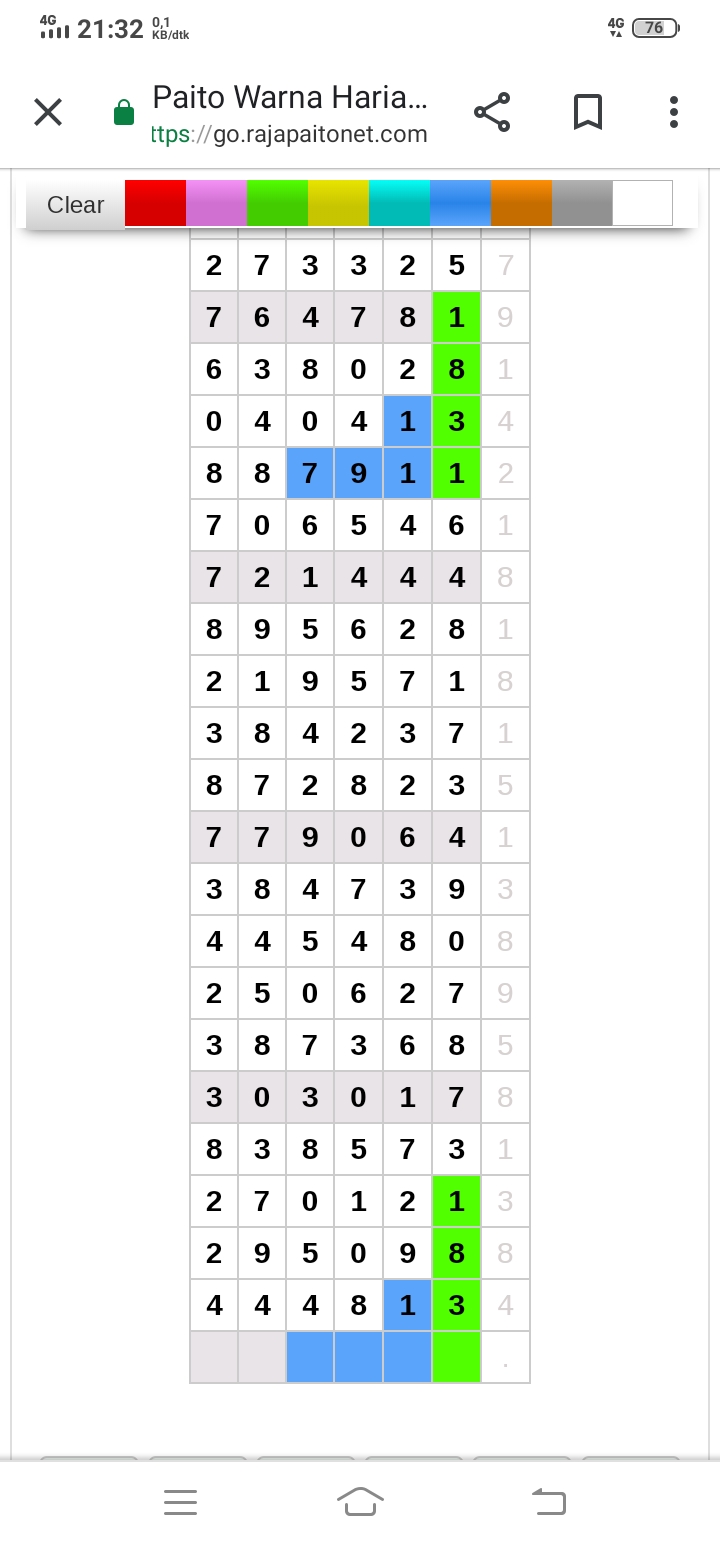This screenshot has width=720, height=1544.
Task: Bookmark this page
Action: [x=588, y=112]
